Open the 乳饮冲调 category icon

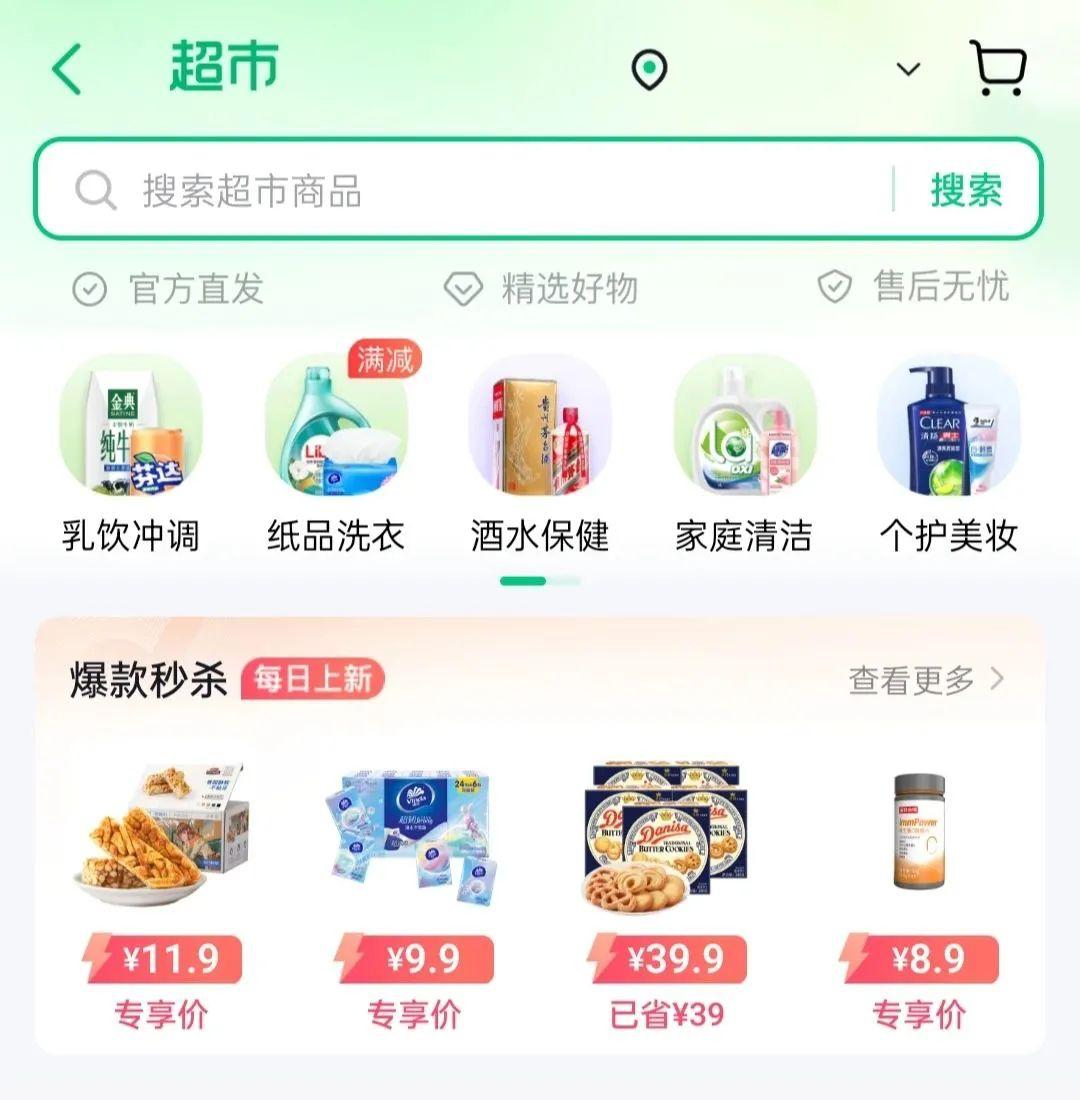click(131, 430)
